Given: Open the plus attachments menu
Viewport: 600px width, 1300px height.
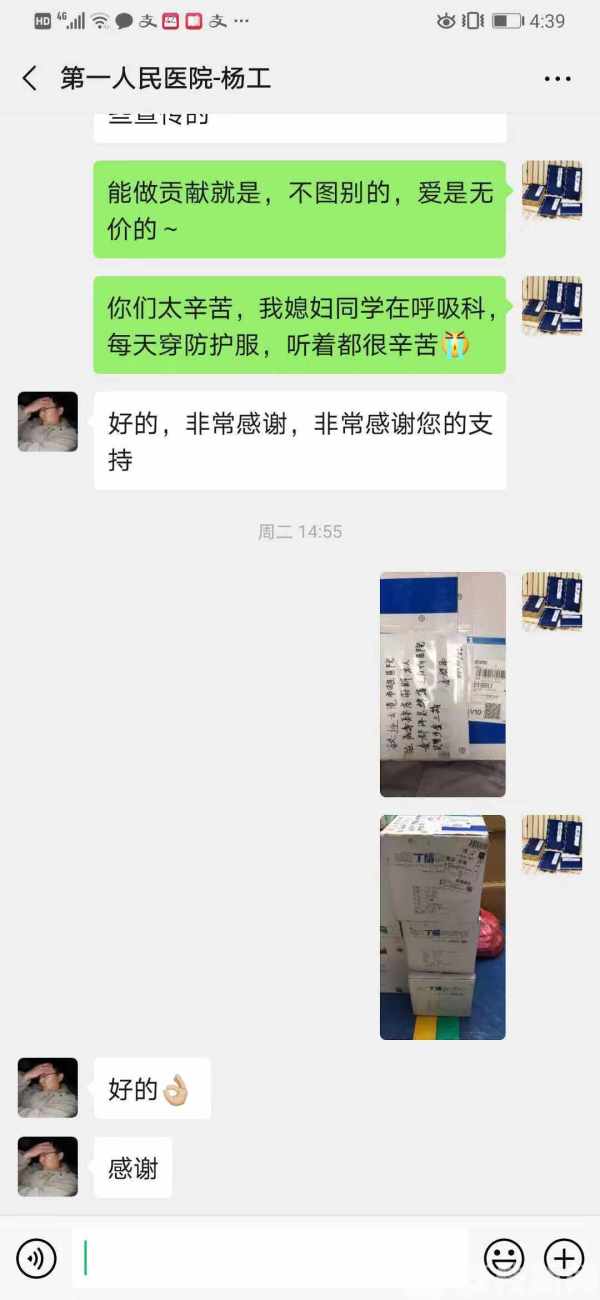Looking at the screenshot, I should [x=563, y=1257].
